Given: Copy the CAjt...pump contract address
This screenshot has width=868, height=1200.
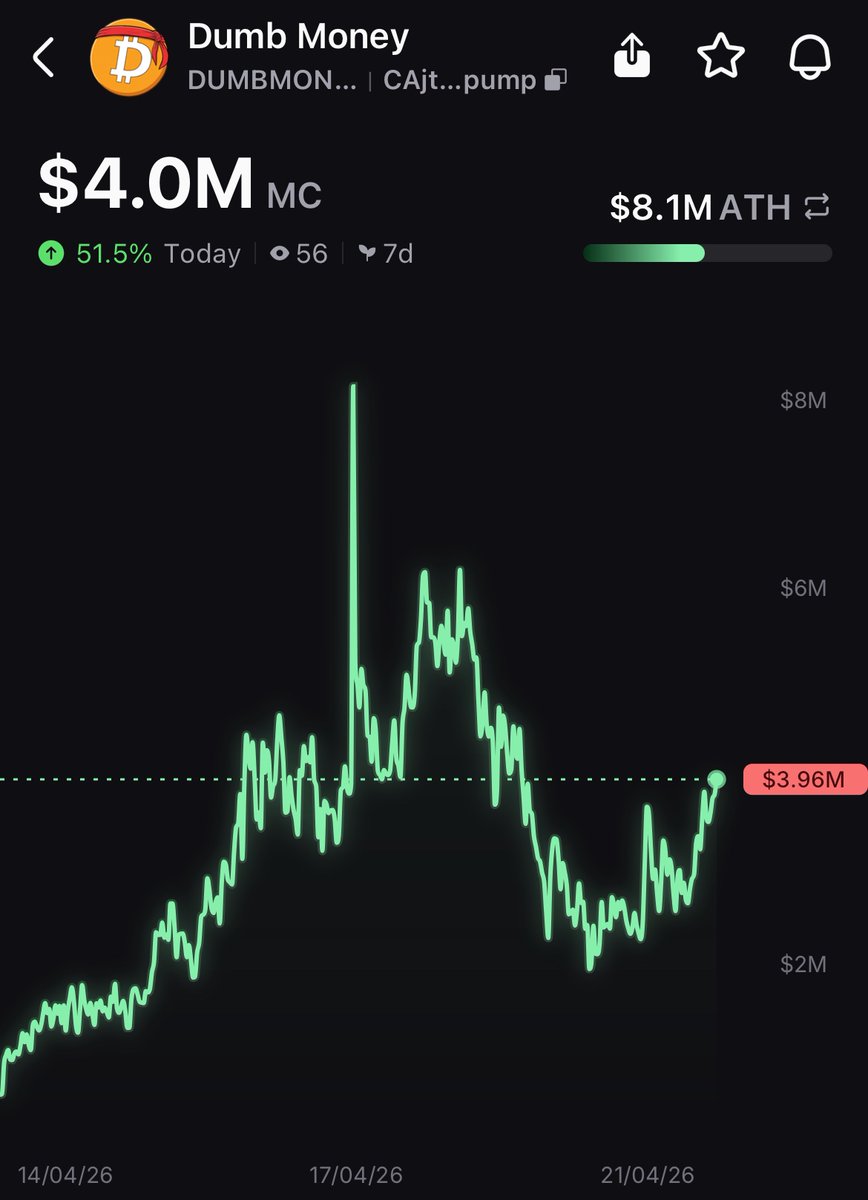Looking at the screenshot, I should coord(555,80).
